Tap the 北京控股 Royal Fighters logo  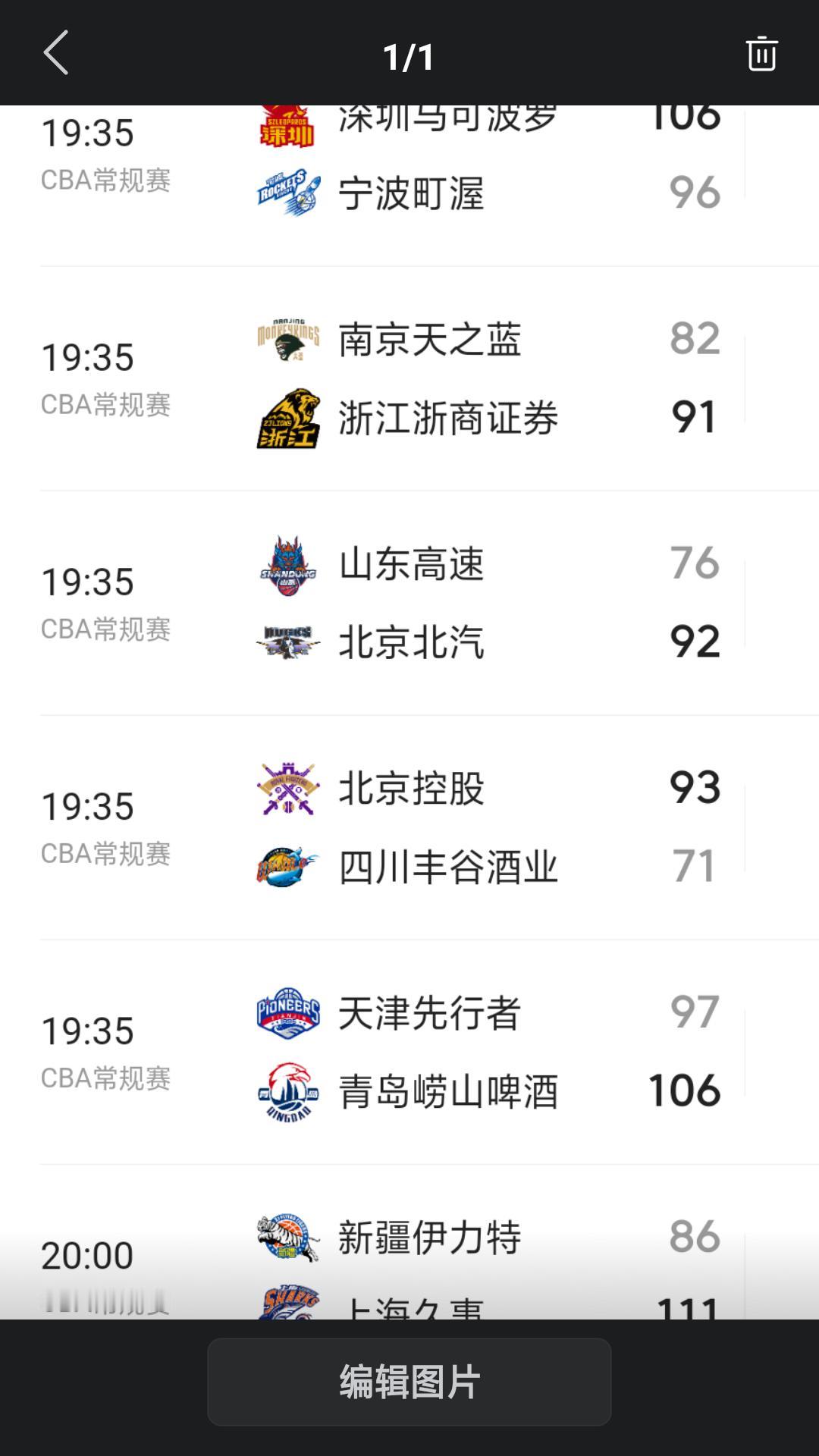pyautogui.click(x=288, y=789)
